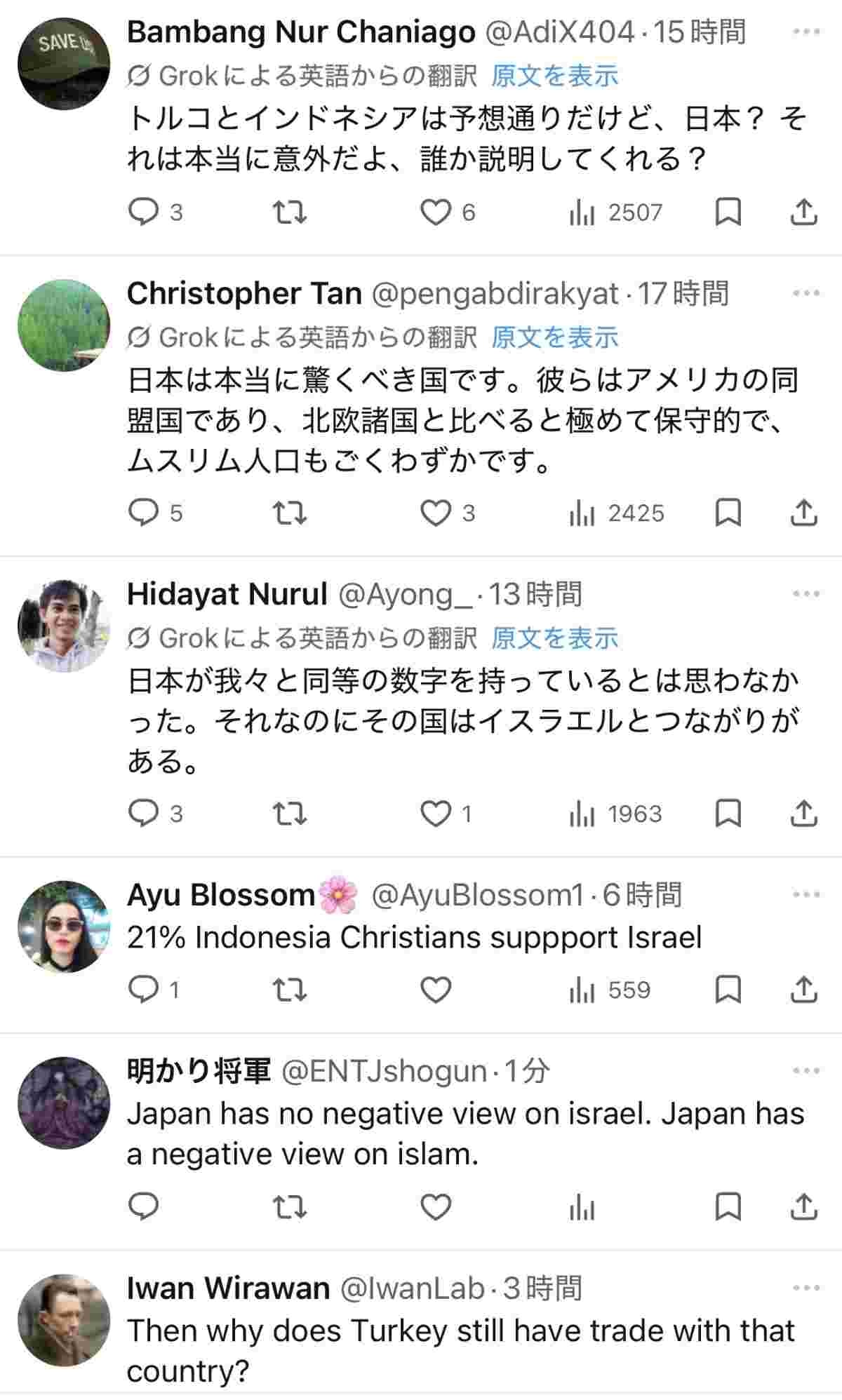Share 明かり将軍's post
842x1400 pixels.
click(804, 1208)
